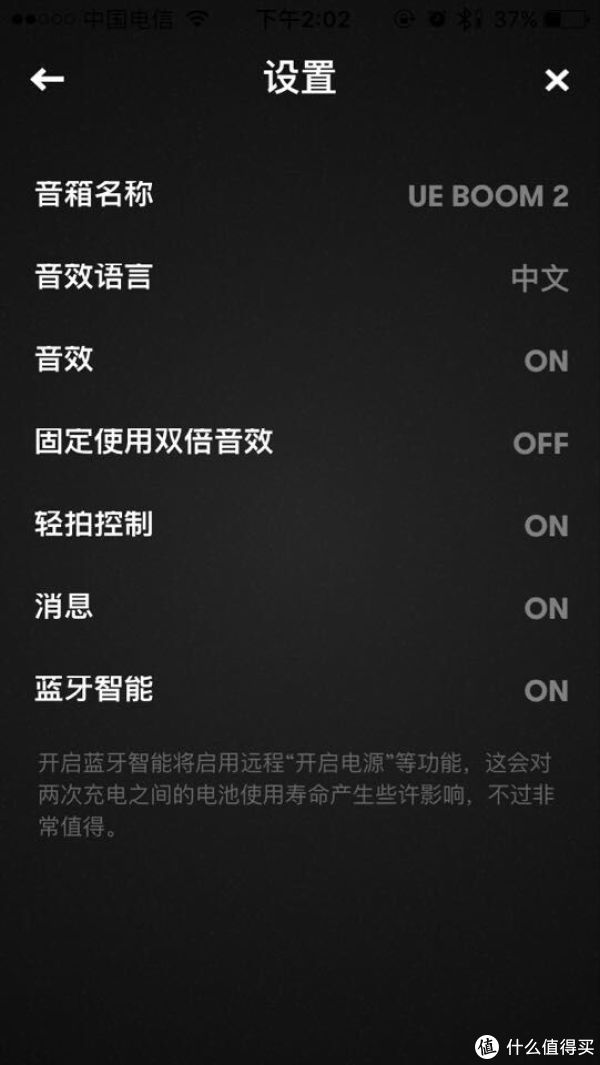Change the 音效语言 language setting
Viewport: 600px width, 1065px height.
coord(300,278)
